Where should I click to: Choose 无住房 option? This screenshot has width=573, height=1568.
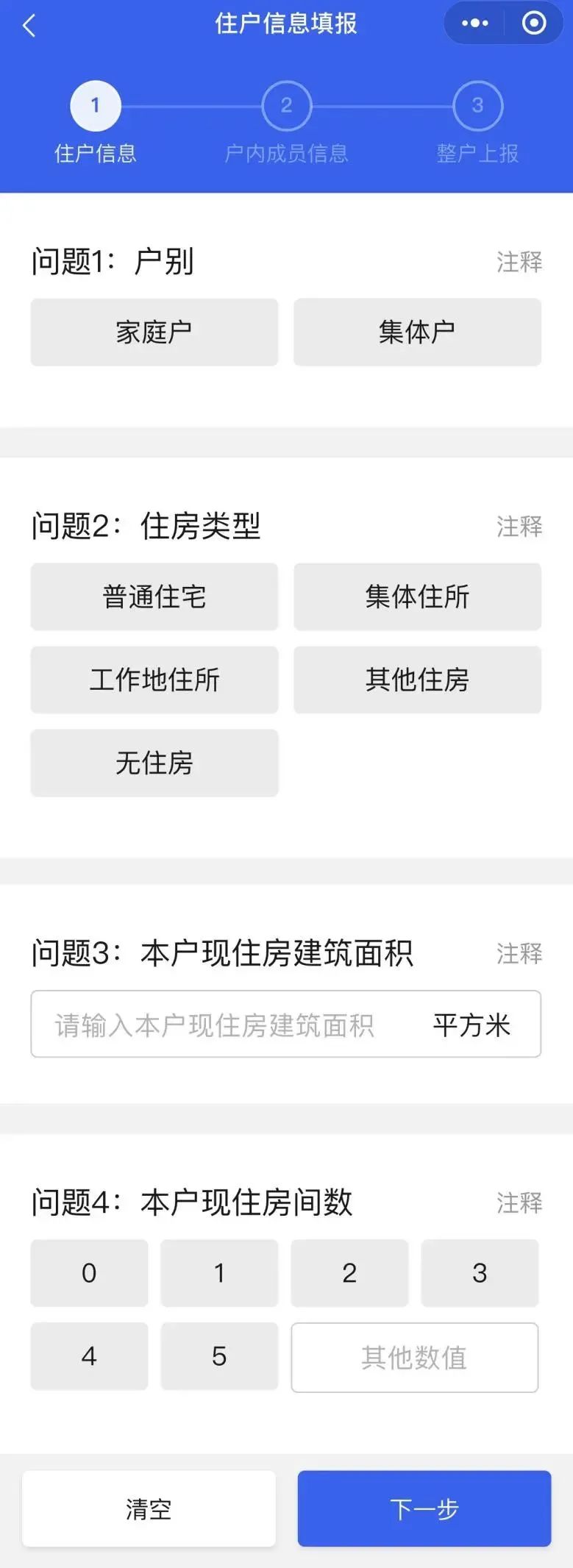154,763
